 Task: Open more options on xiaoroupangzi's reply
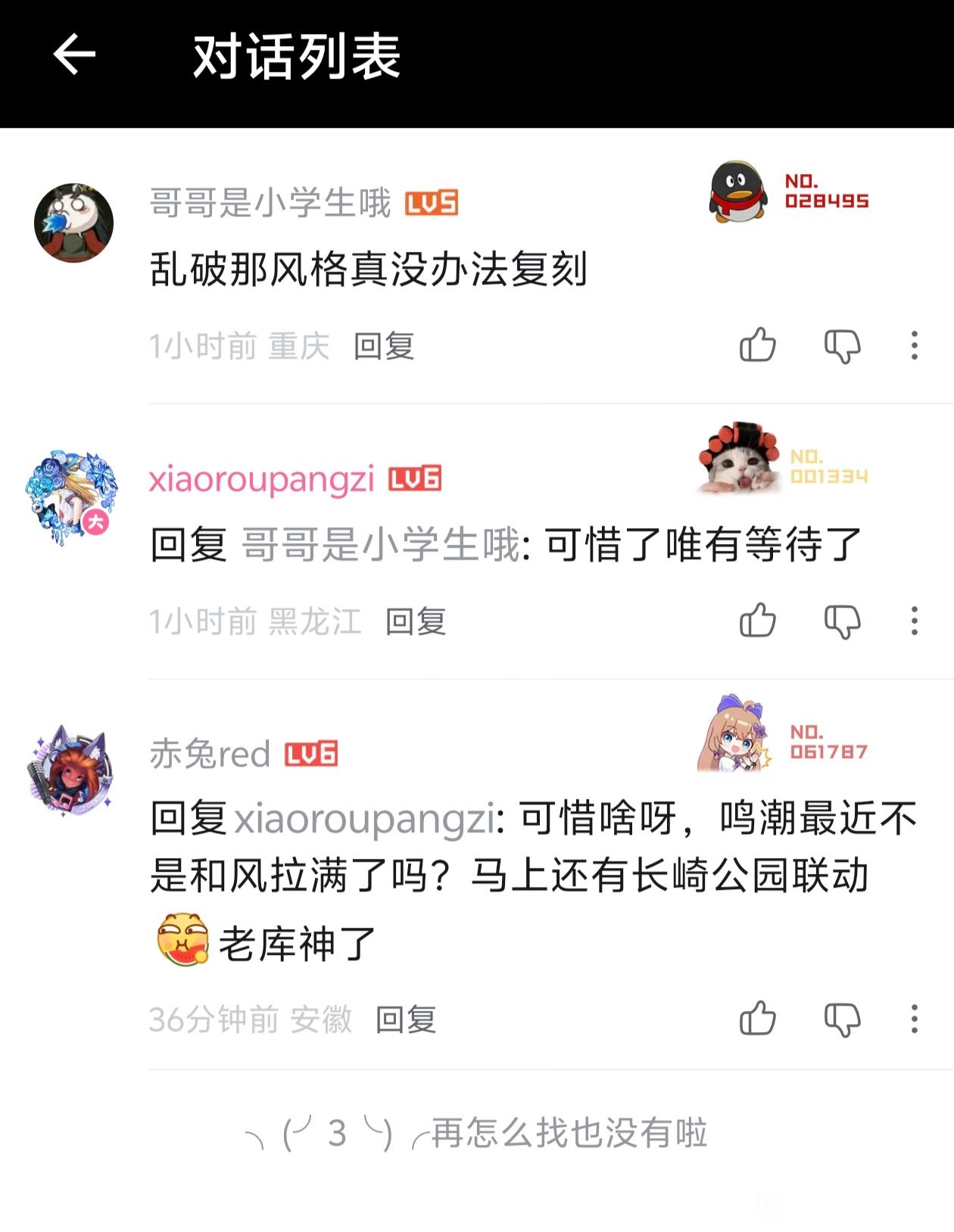914,621
